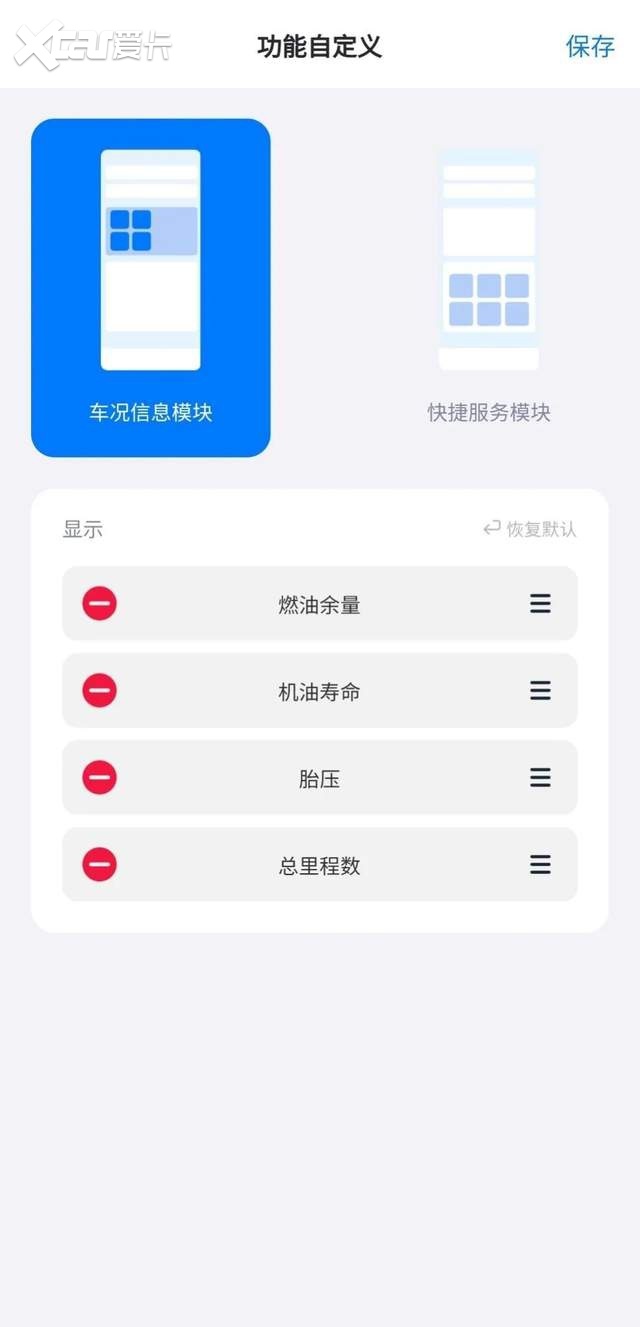Tap the reorder handle for 胎压

540,778
